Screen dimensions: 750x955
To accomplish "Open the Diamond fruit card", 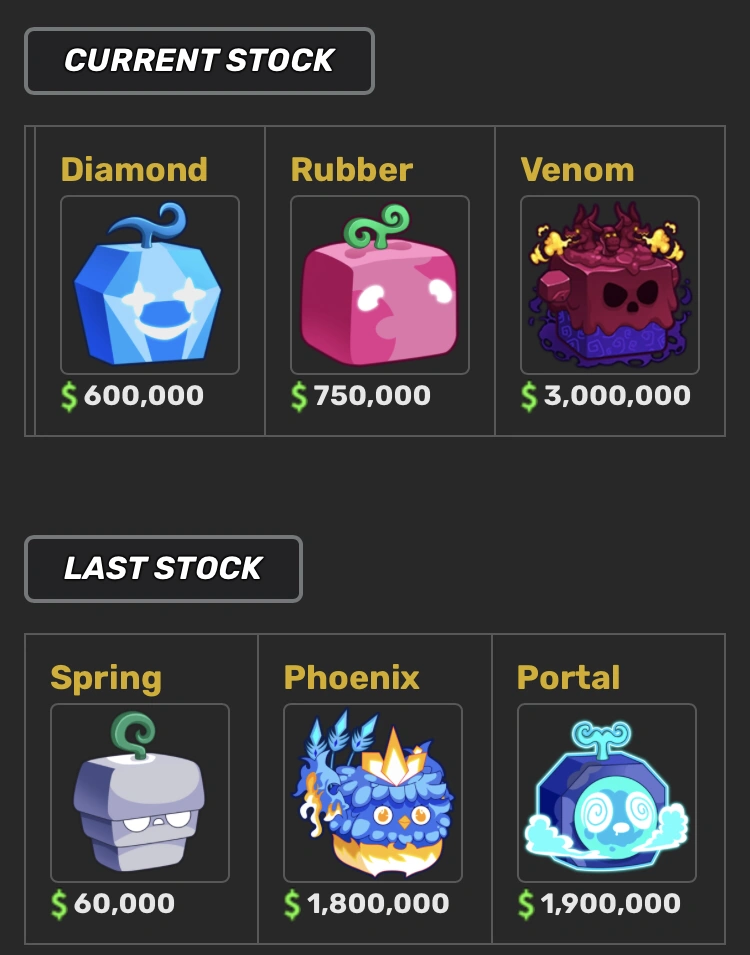I will click(149, 285).
